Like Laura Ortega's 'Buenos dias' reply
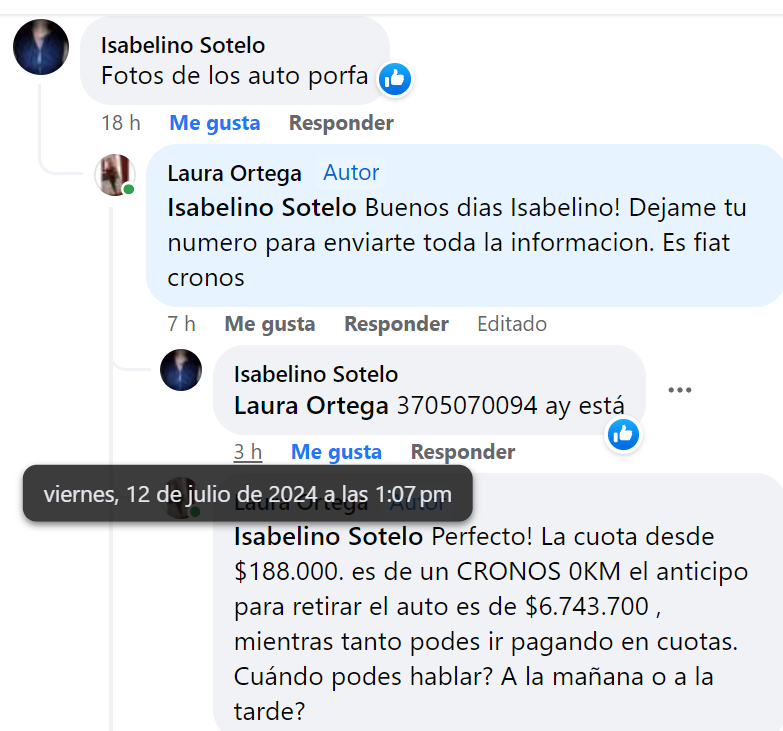The height and width of the screenshot is (731, 783). click(269, 324)
